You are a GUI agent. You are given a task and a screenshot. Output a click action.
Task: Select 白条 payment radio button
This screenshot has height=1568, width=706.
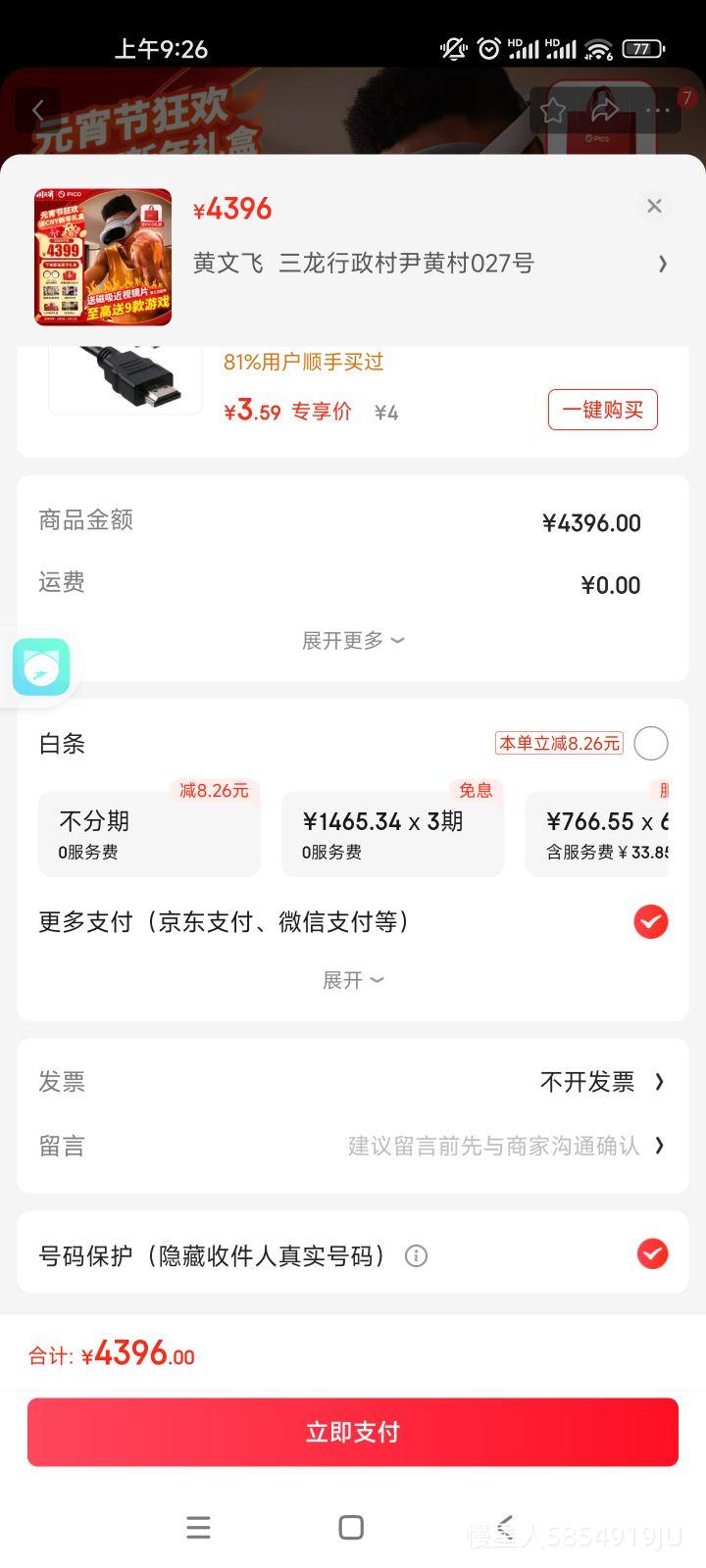click(651, 744)
